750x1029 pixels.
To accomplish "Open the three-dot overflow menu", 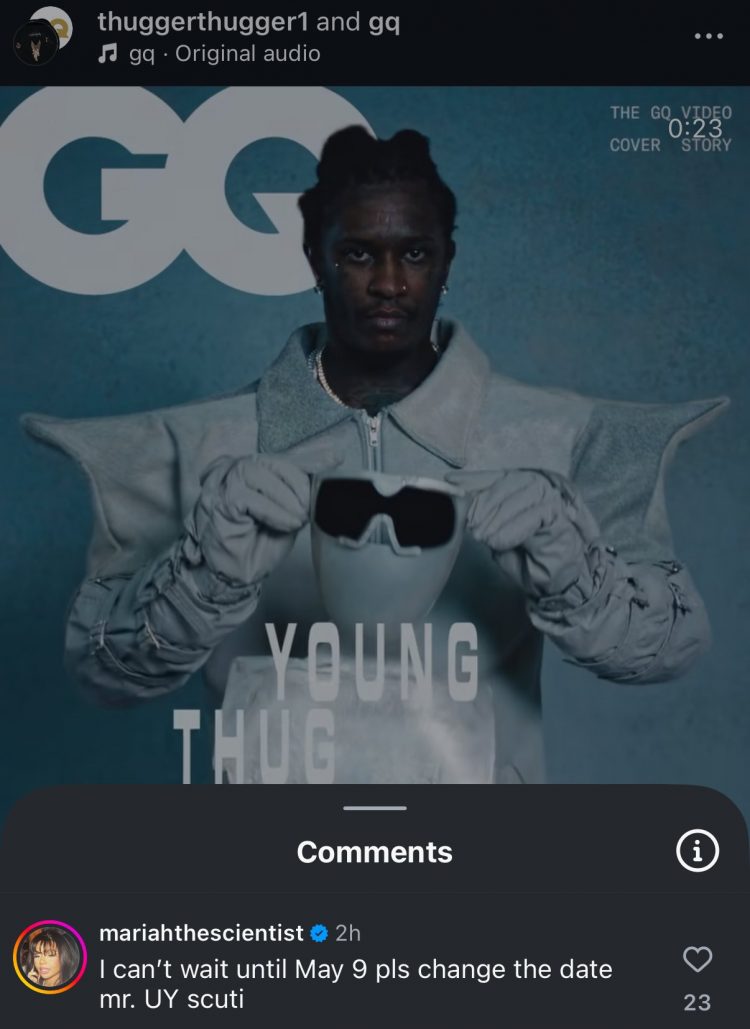I will click(x=708, y=36).
